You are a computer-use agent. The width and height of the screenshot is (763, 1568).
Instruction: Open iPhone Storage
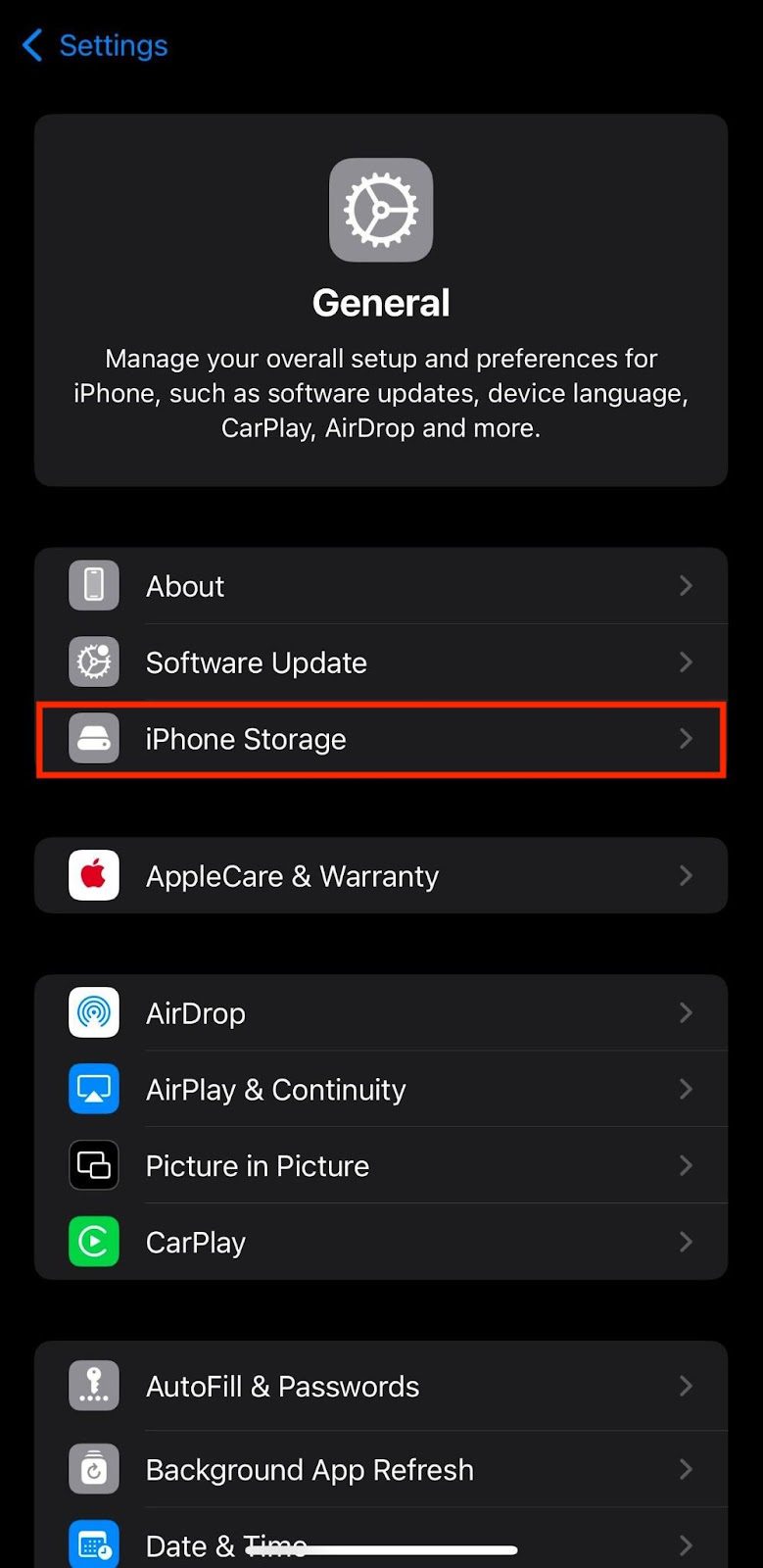(x=380, y=739)
